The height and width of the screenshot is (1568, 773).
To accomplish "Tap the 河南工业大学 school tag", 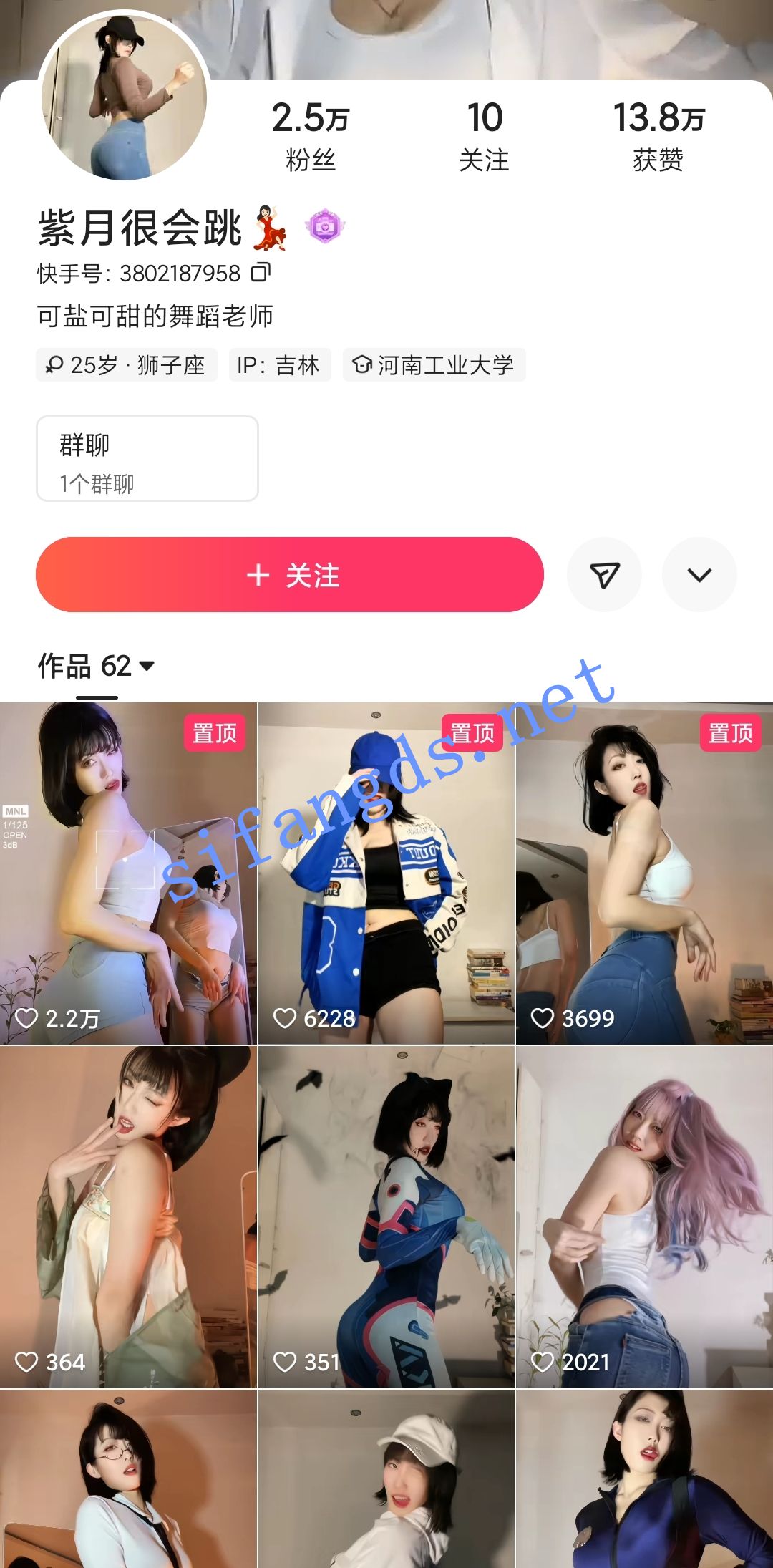I will tap(434, 365).
